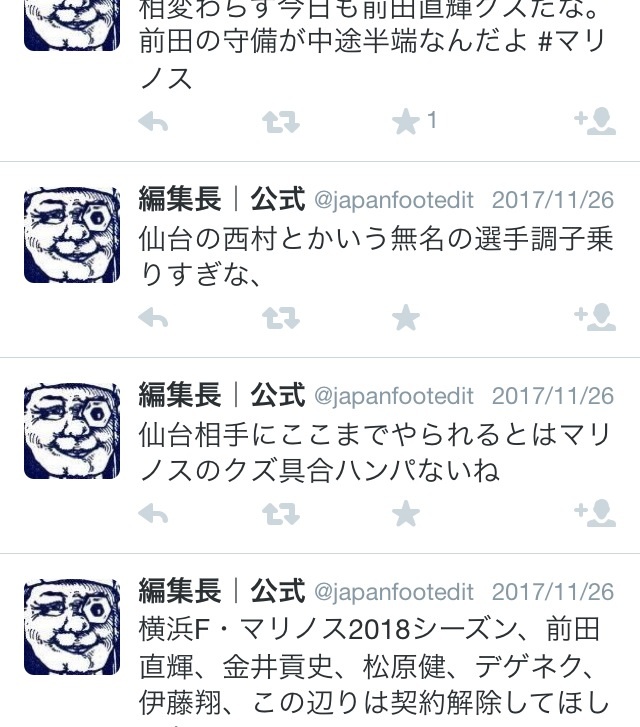
Task: Reply to the #マリノス tweet
Action: coord(152,122)
